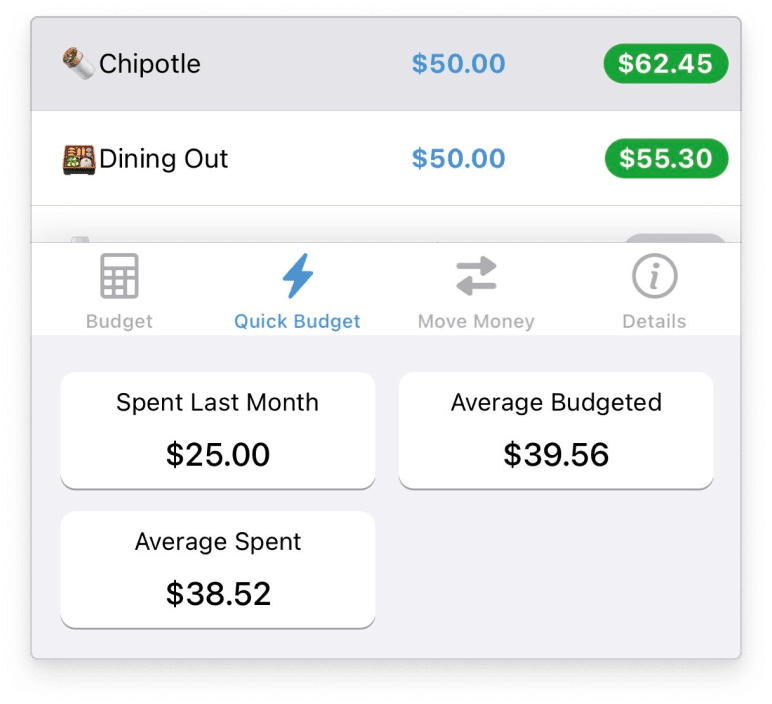Open the Move Money tab
Viewport: 772px width, 704px height.
click(x=476, y=291)
